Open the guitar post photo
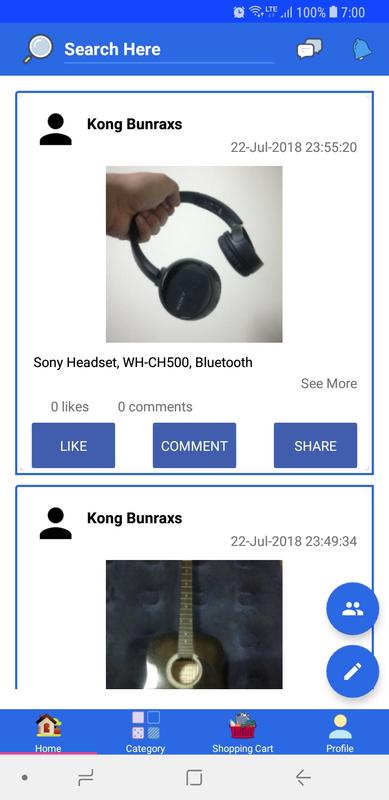The width and height of the screenshot is (389, 800). [x=194, y=624]
